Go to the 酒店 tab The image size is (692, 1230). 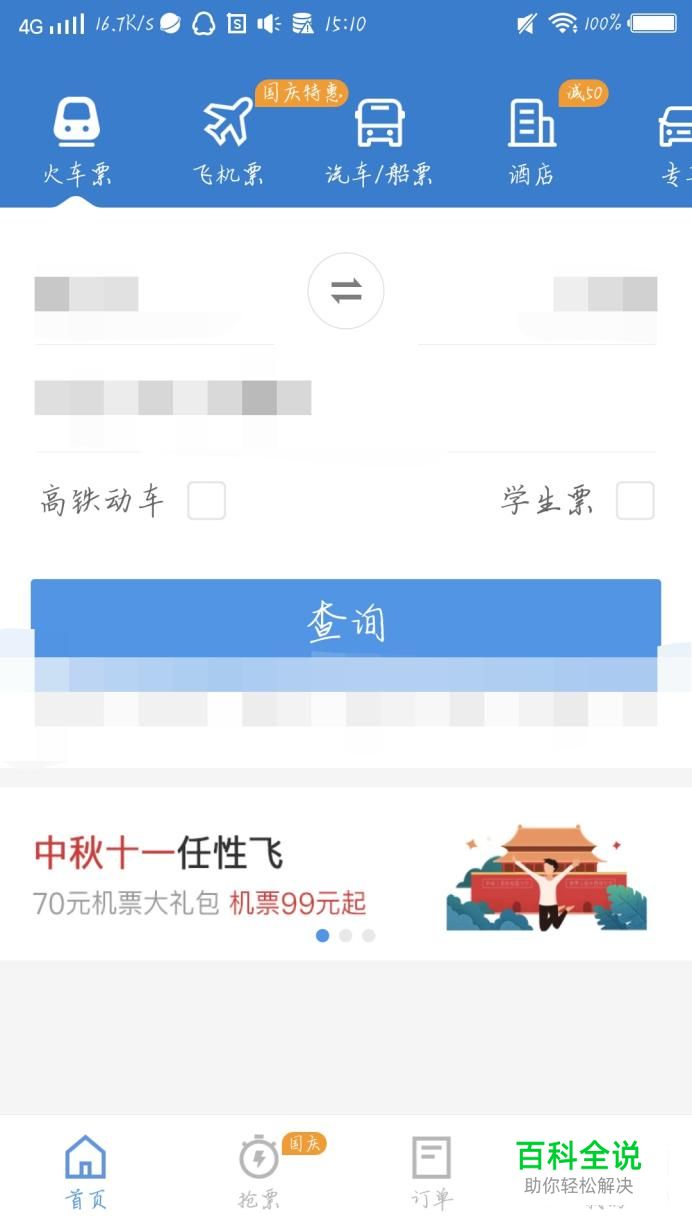[531, 140]
